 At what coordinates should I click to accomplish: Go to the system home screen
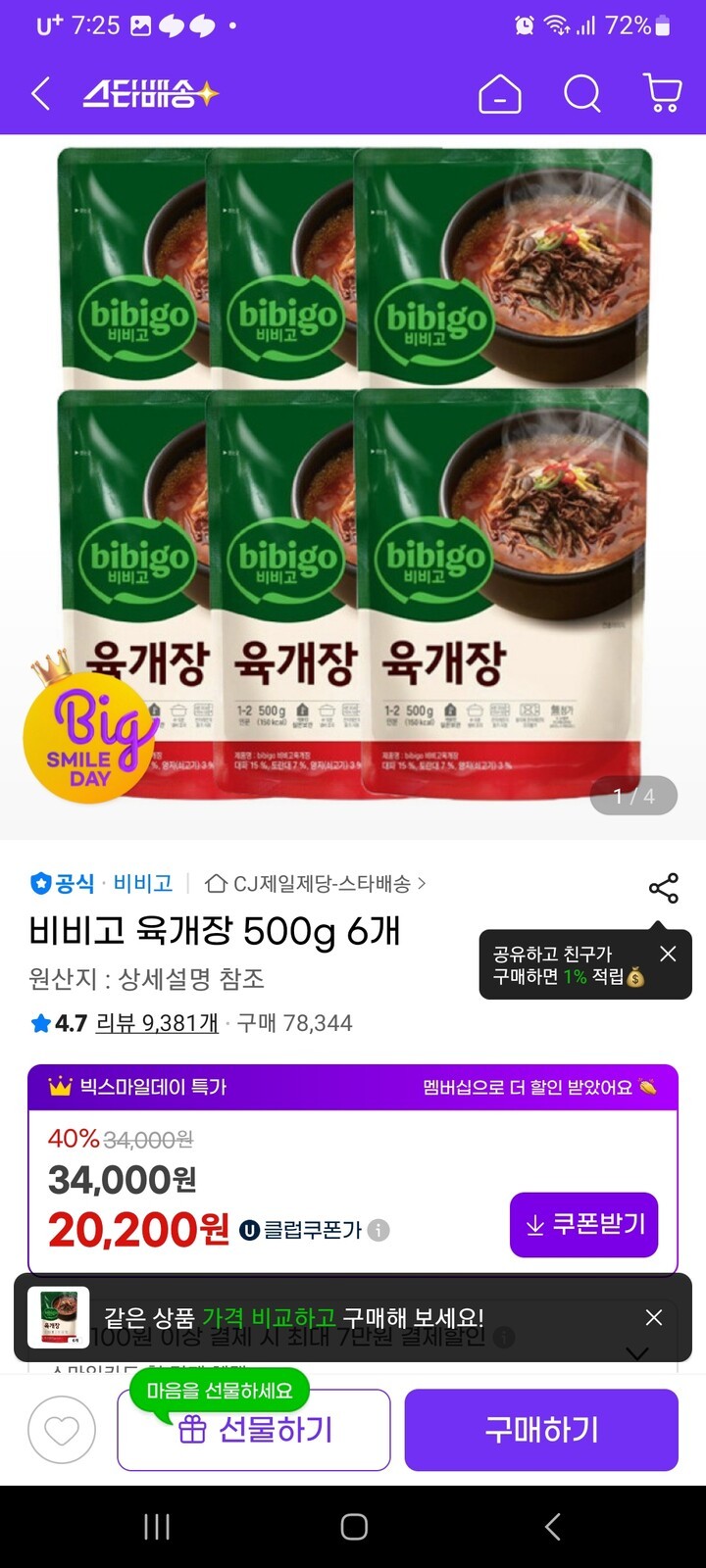354,1526
